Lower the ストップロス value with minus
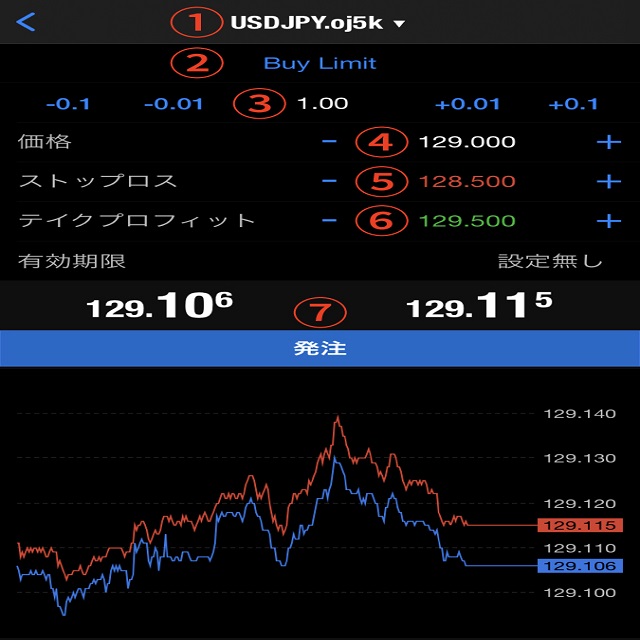Screen dimensions: 640x640 coord(329,181)
